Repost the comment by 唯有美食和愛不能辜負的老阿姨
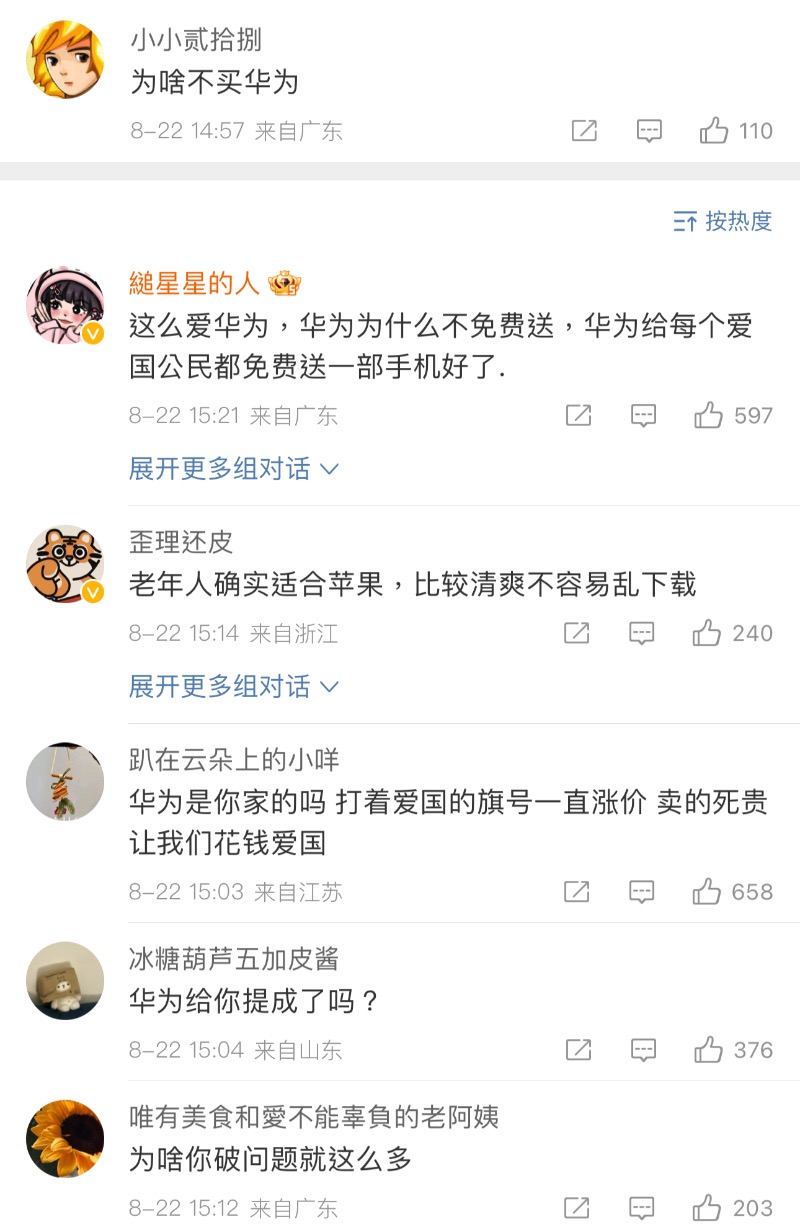The width and height of the screenshot is (800, 1230). pos(577,1208)
